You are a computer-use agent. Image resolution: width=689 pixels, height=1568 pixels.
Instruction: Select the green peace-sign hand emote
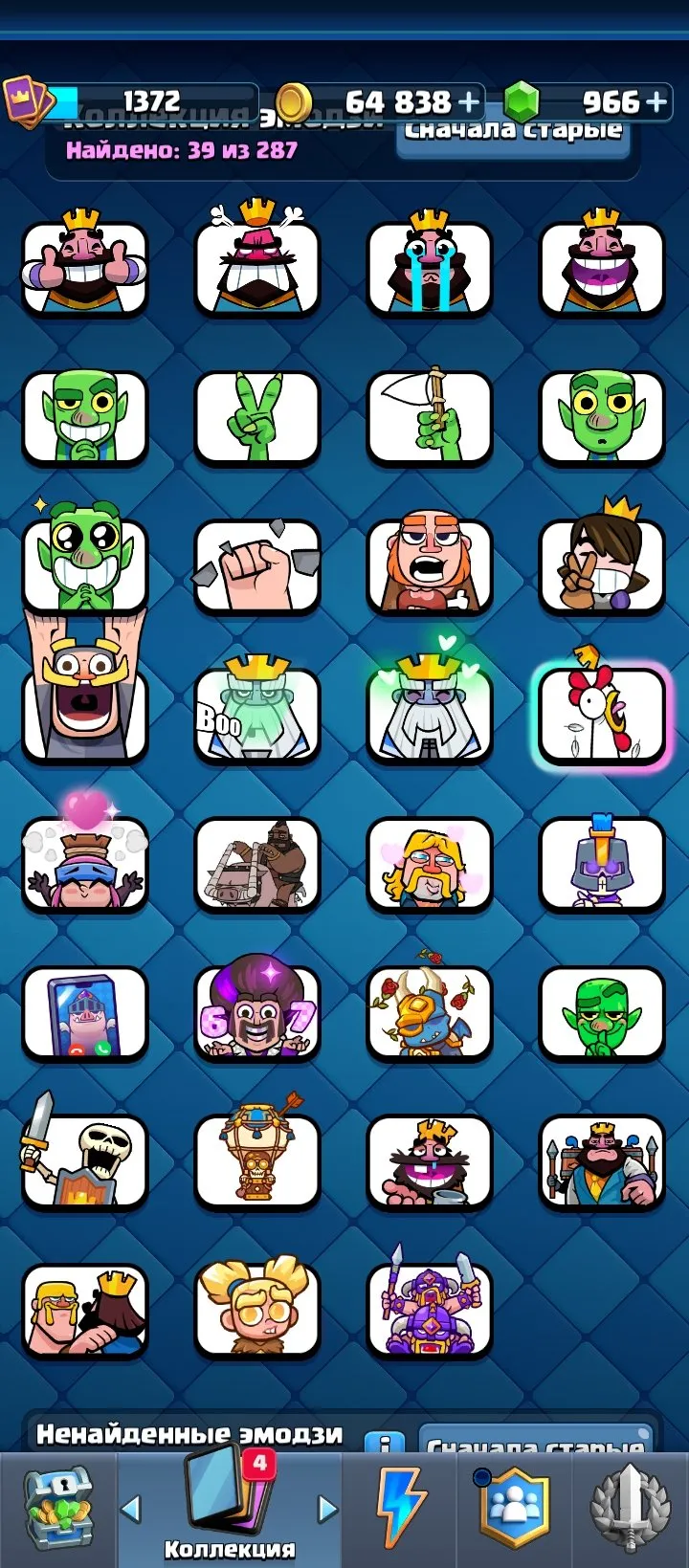[257, 417]
